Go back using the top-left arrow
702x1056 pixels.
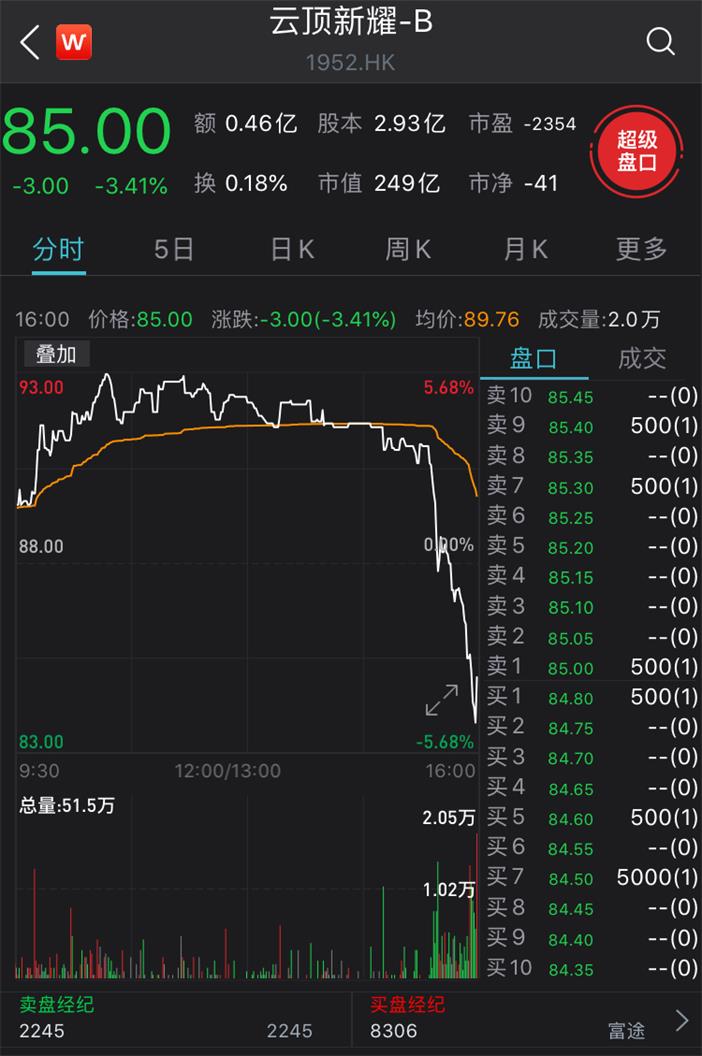30,42
